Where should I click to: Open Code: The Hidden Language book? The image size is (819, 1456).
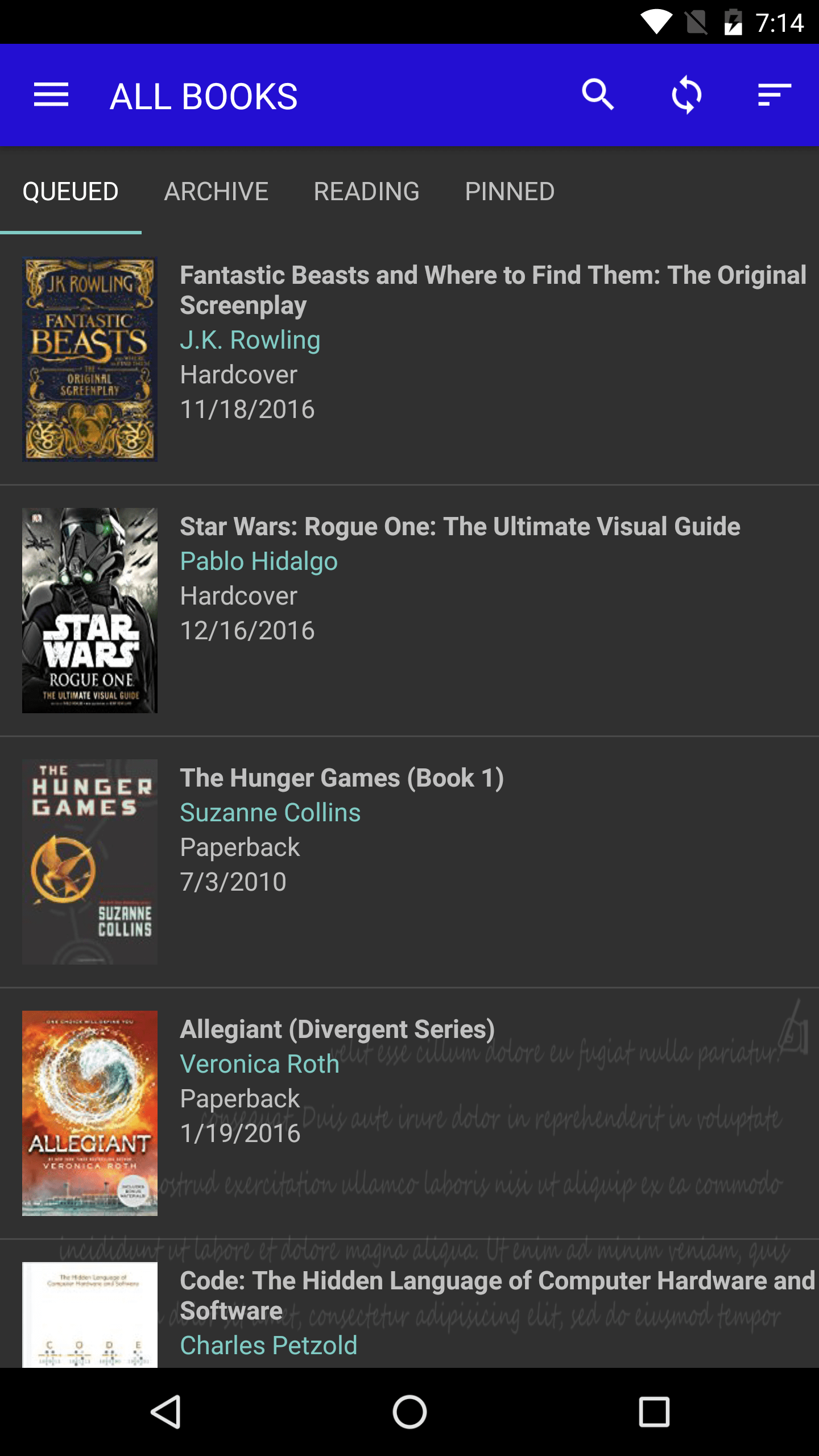pos(409,1304)
